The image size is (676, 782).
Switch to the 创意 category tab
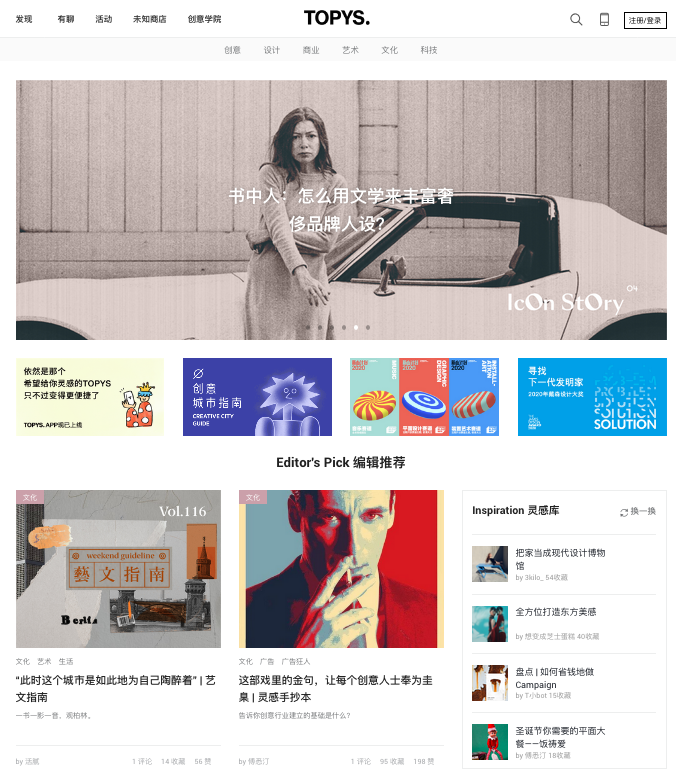pyautogui.click(x=232, y=50)
